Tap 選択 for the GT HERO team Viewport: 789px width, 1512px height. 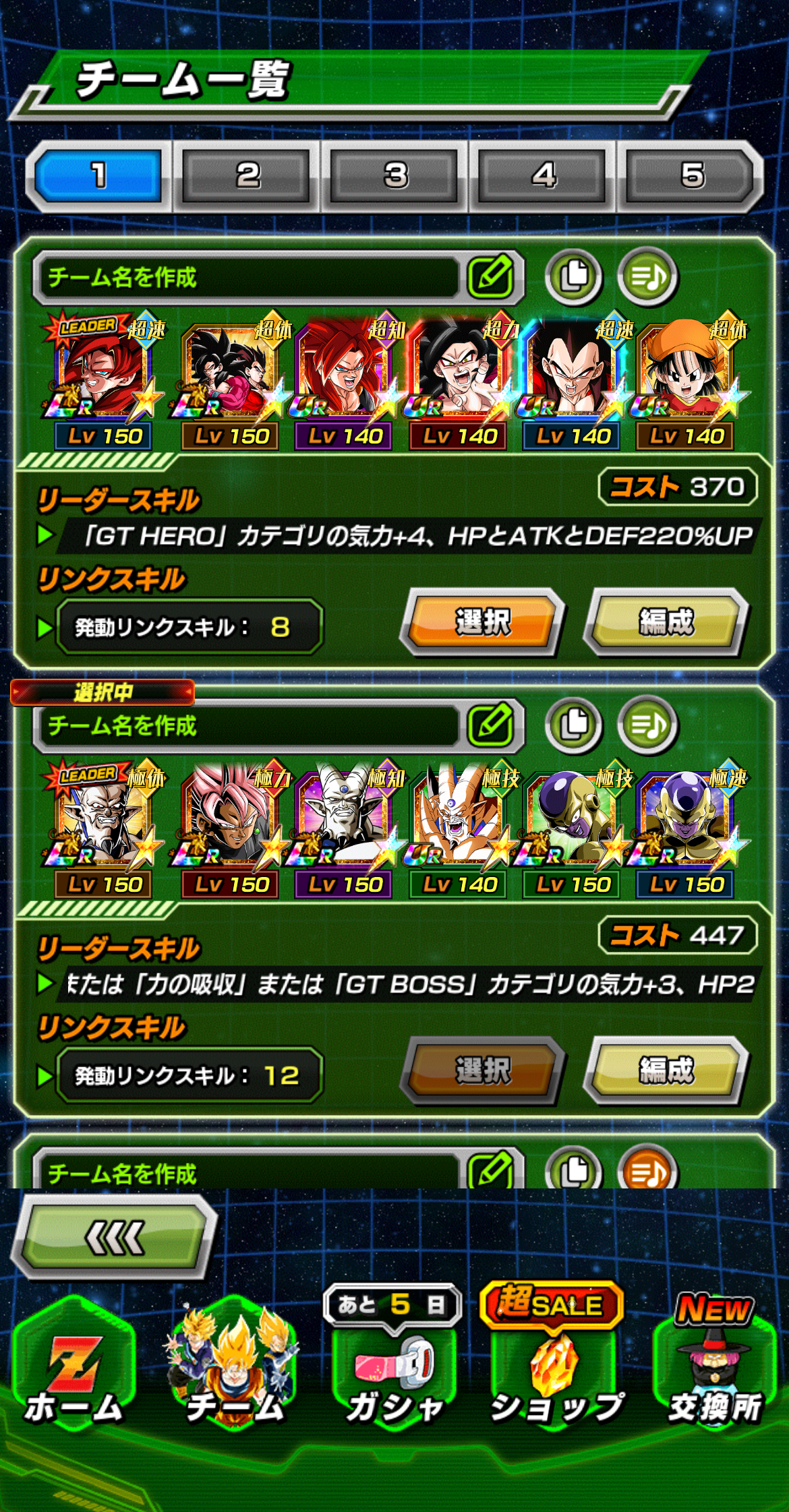tap(482, 622)
